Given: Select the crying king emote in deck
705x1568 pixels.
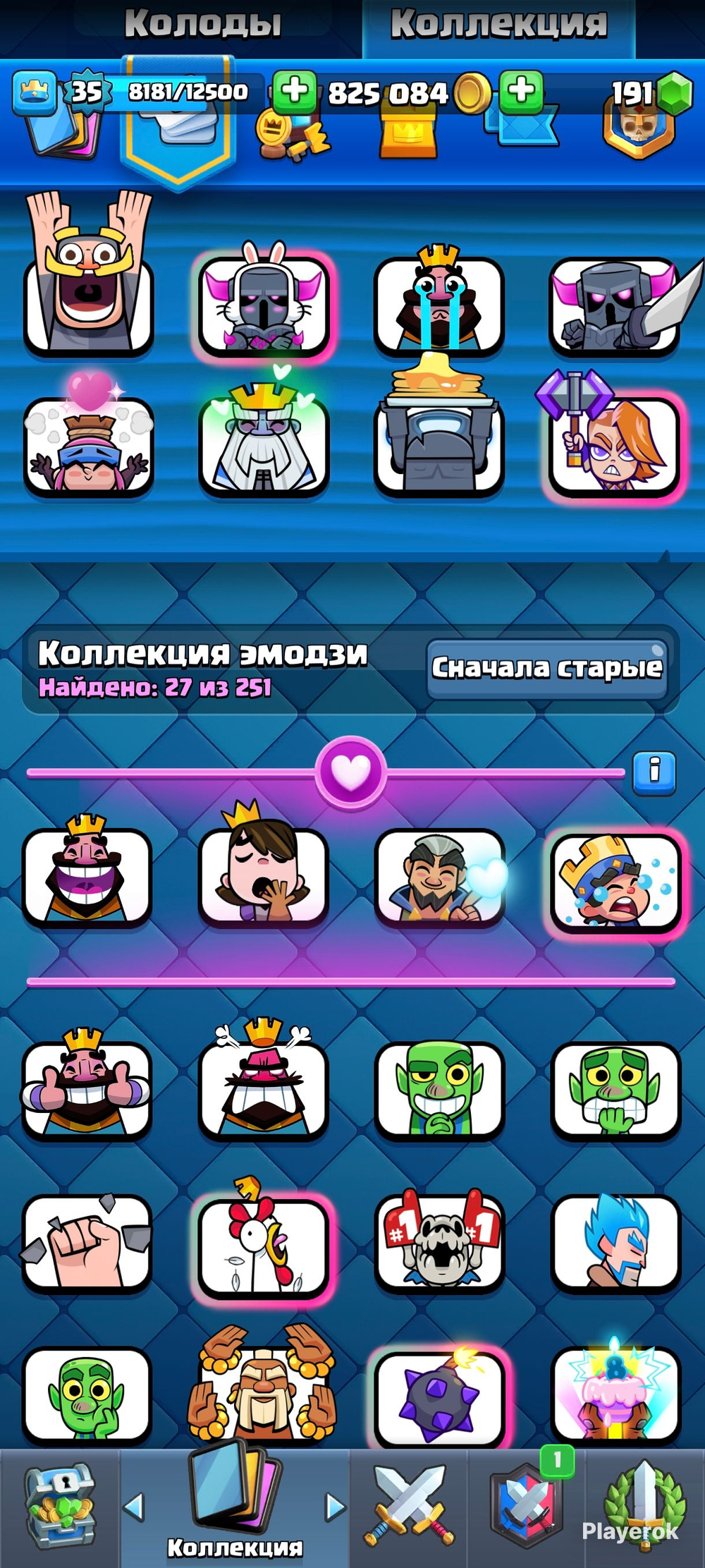Looking at the screenshot, I should coord(439,300).
